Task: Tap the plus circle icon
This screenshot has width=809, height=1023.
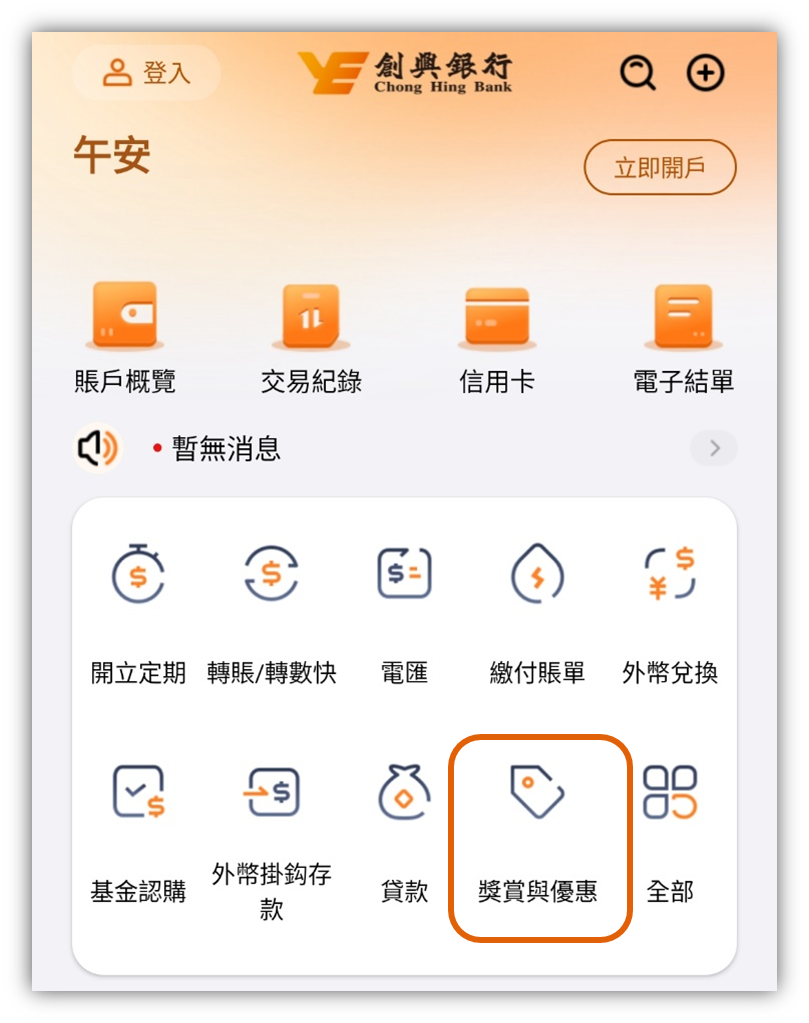Action: (x=705, y=72)
